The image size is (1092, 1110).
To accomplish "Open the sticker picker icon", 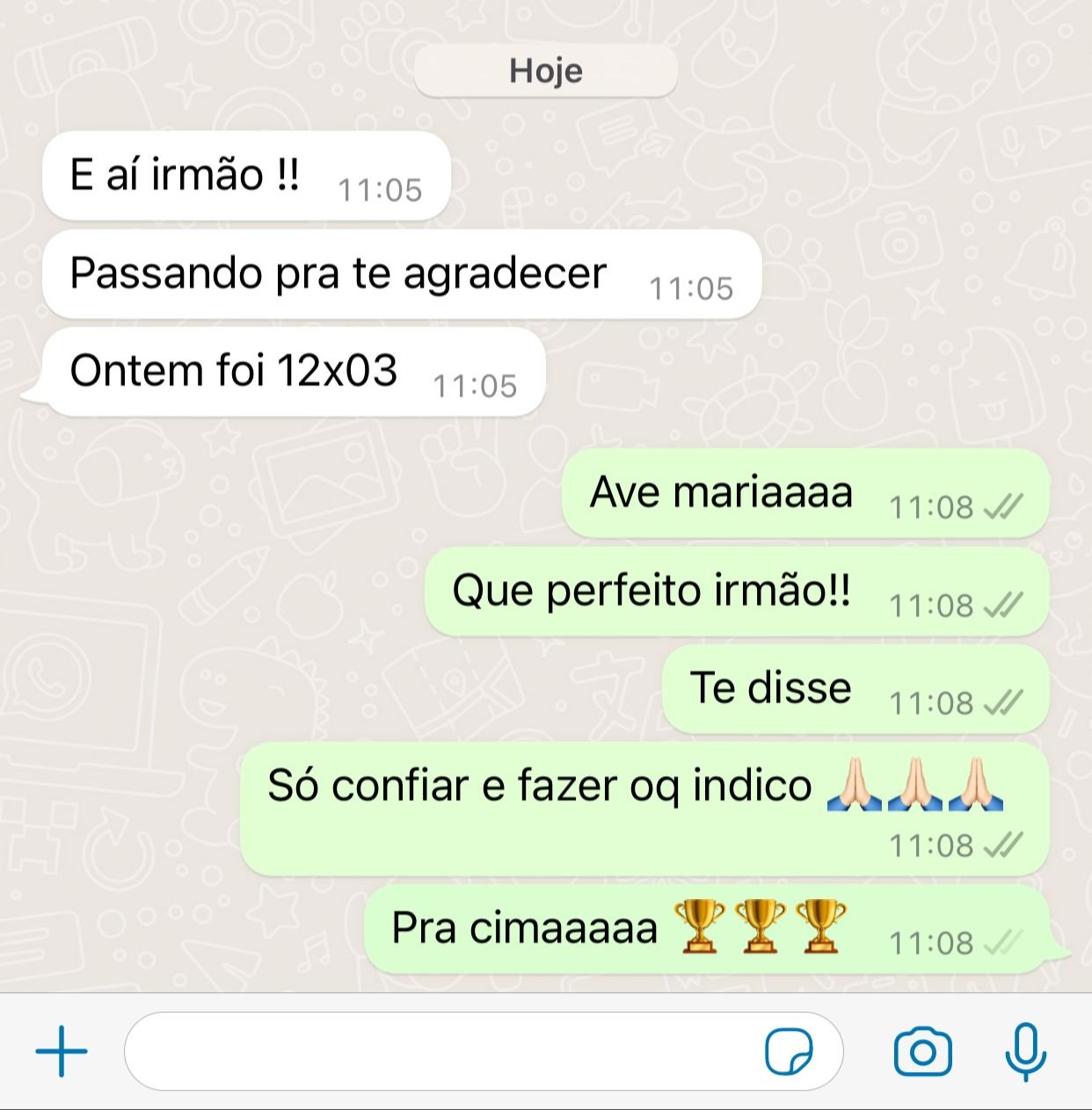I will [789, 1051].
